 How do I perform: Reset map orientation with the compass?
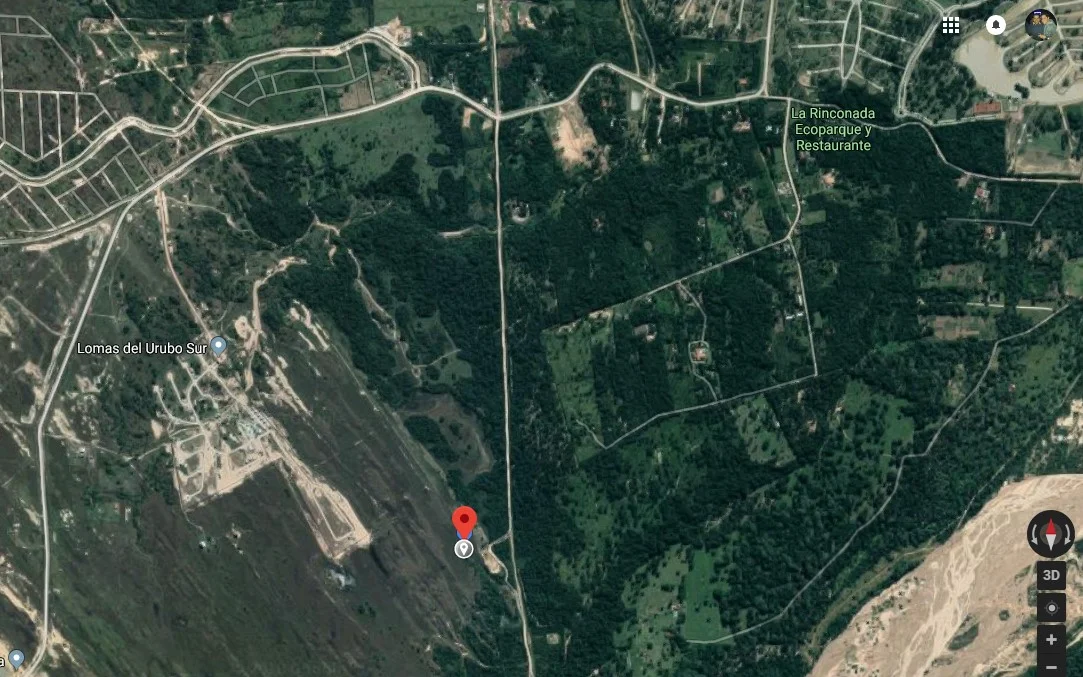[1051, 534]
